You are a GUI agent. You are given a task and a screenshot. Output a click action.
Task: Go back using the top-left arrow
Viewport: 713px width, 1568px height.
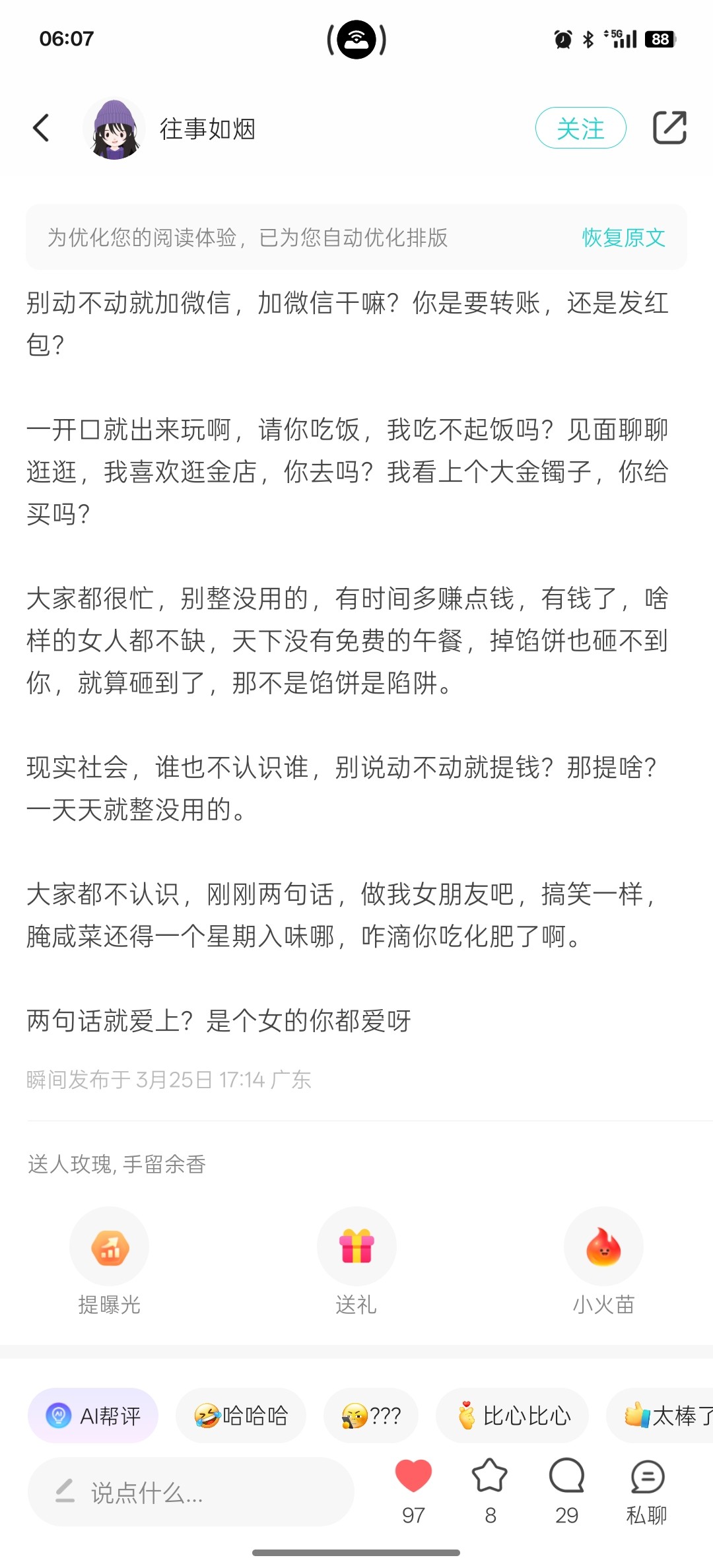point(41,128)
